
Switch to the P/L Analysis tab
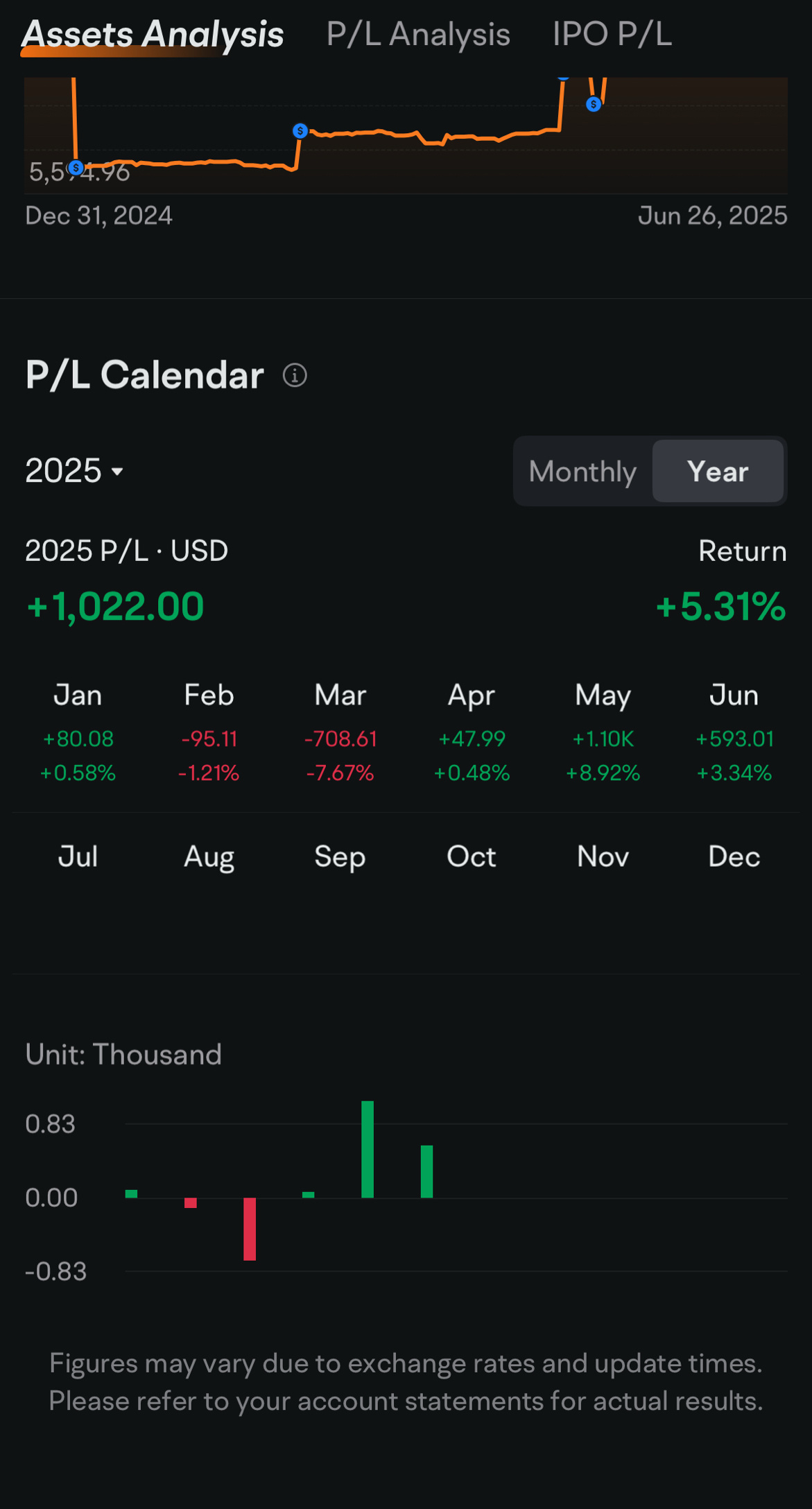tap(418, 34)
